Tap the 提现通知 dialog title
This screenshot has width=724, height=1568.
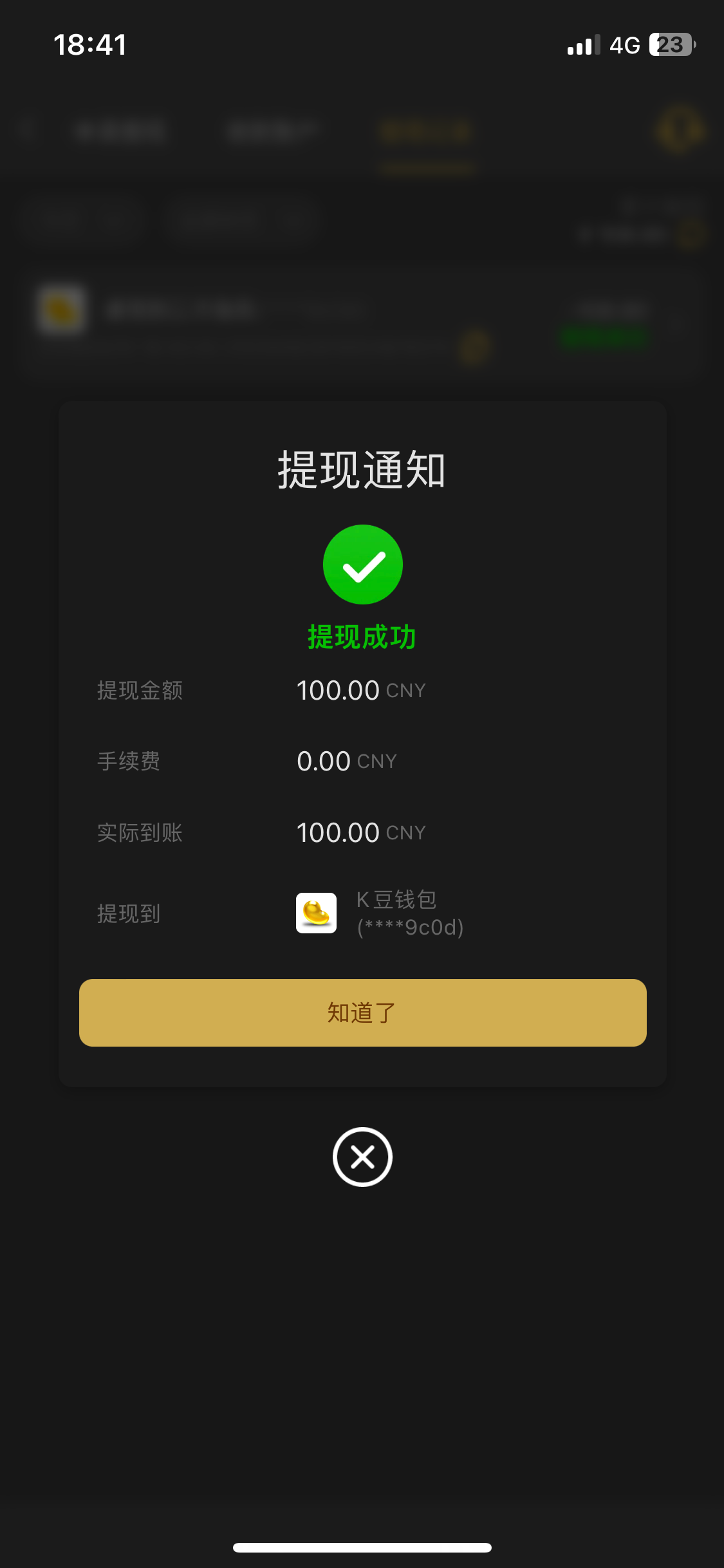(362, 469)
